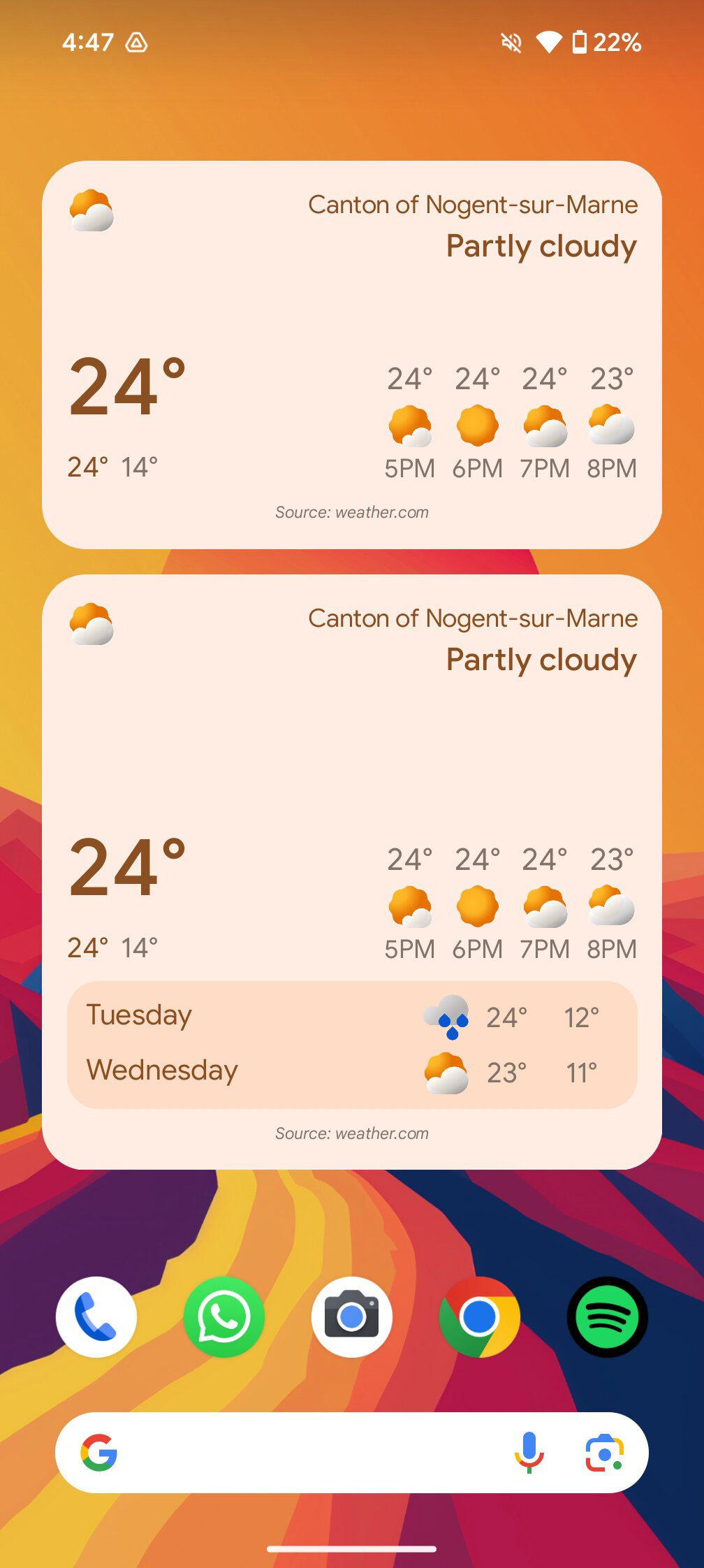This screenshot has height=1568, width=704.
Task: Open Google Lens from the search bar
Action: point(604,1453)
